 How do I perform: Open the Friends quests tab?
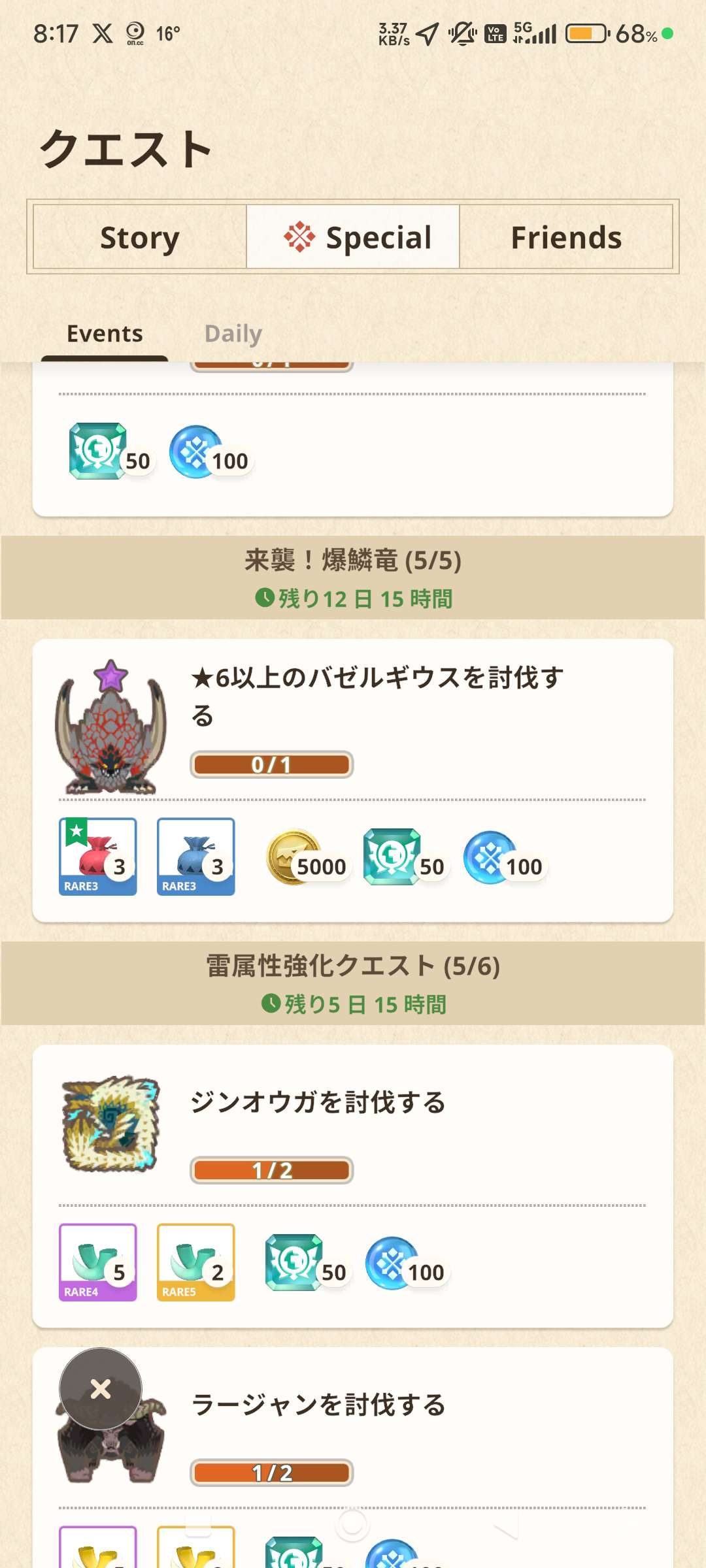pos(566,237)
